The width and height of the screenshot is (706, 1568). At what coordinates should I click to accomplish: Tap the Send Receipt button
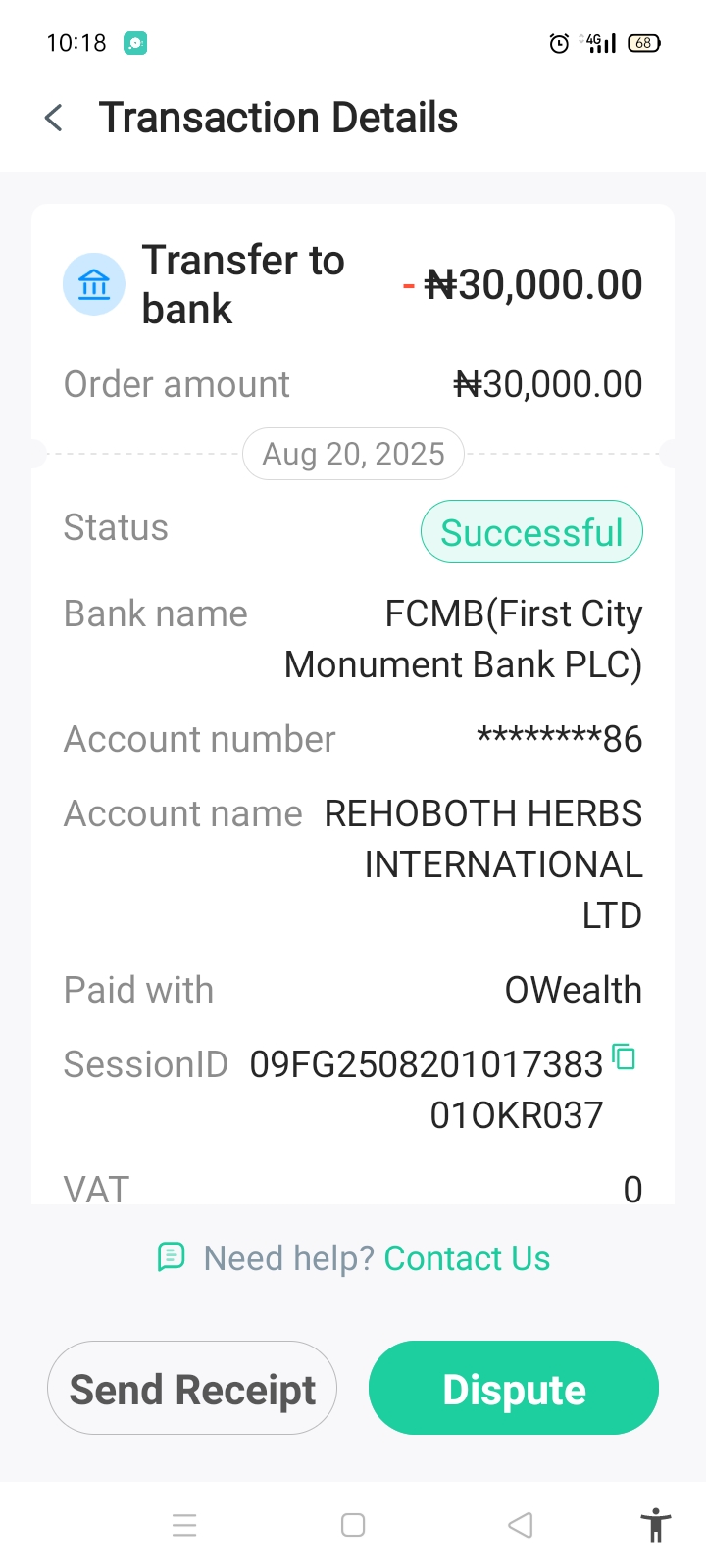pyautogui.click(x=192, y=1389)
